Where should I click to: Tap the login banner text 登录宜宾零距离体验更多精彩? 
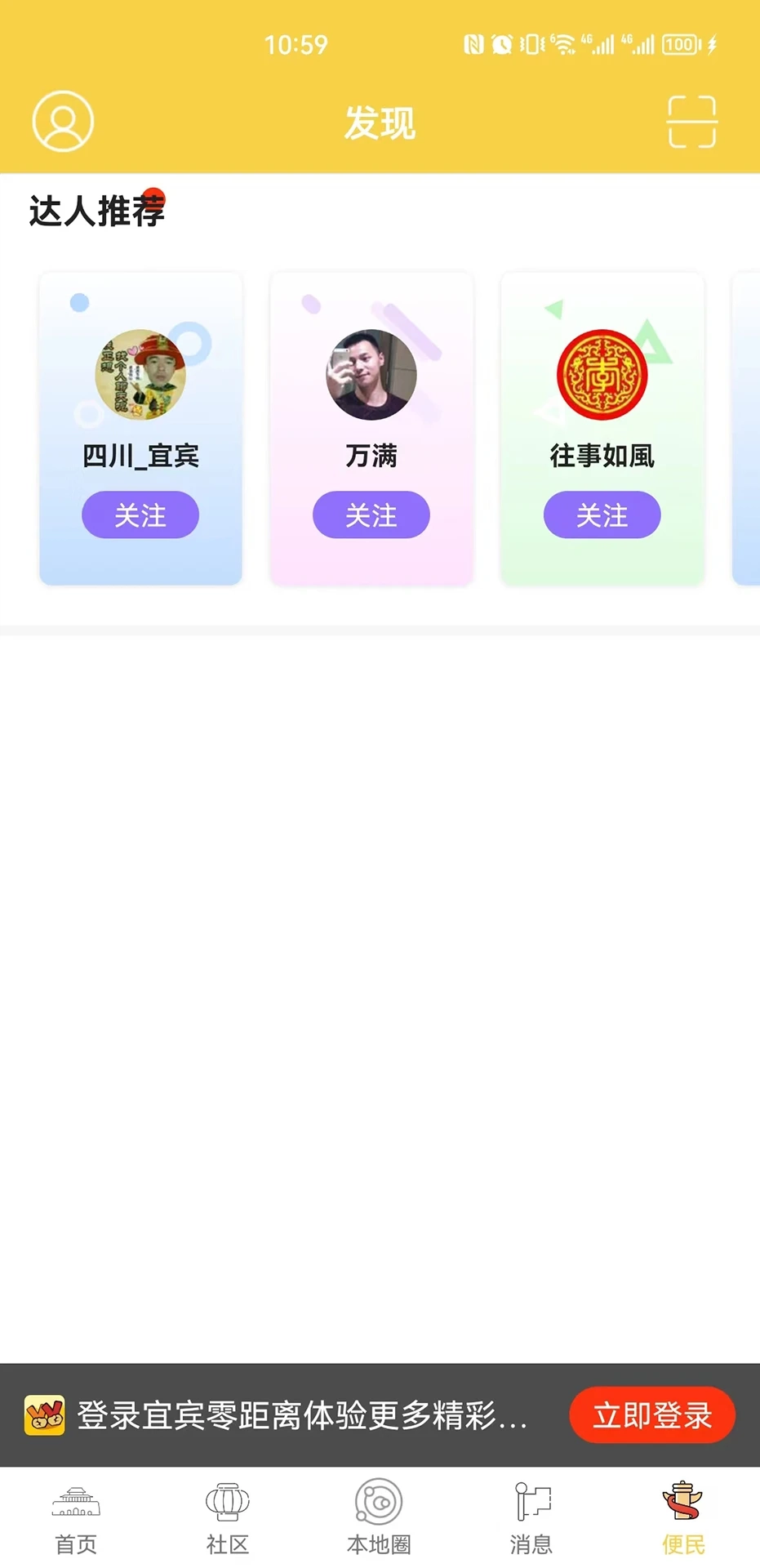[x=302, y=1415]
